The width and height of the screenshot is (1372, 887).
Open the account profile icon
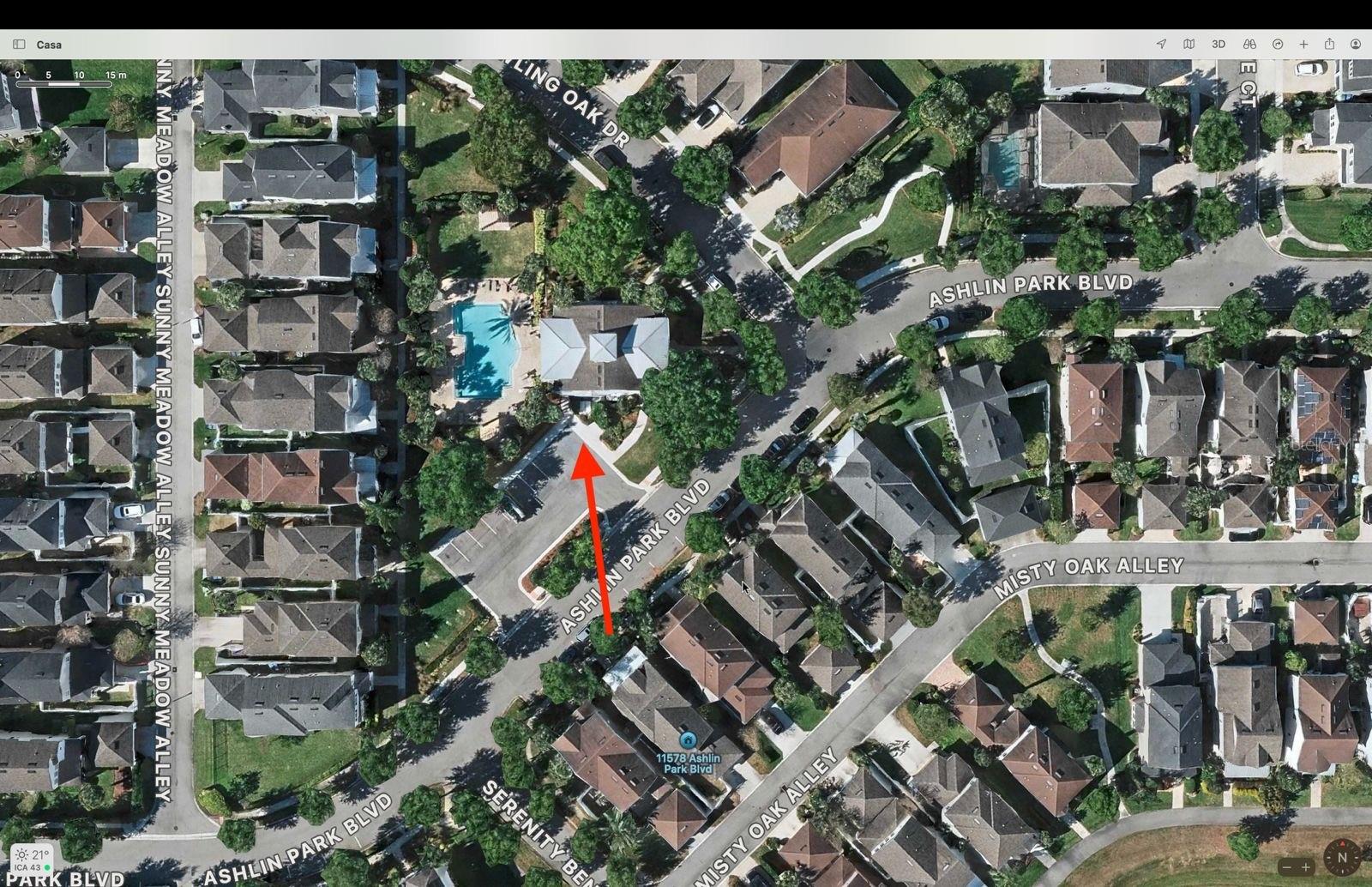pyautogui.click(x=1356, y=45)
